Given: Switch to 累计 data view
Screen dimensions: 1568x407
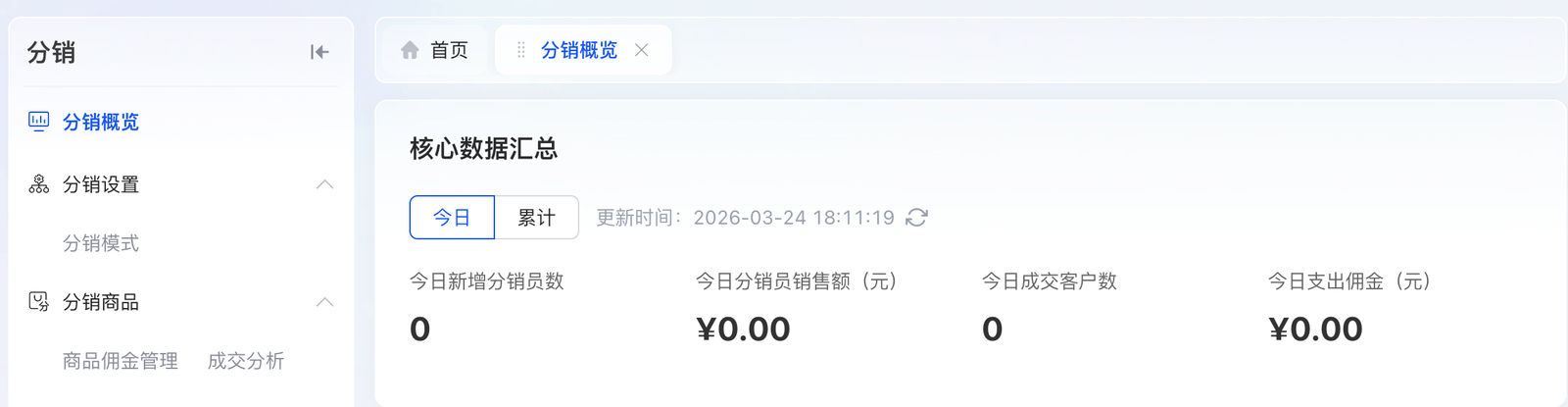Looking at the screenshot, I should (x=536, y=218).
